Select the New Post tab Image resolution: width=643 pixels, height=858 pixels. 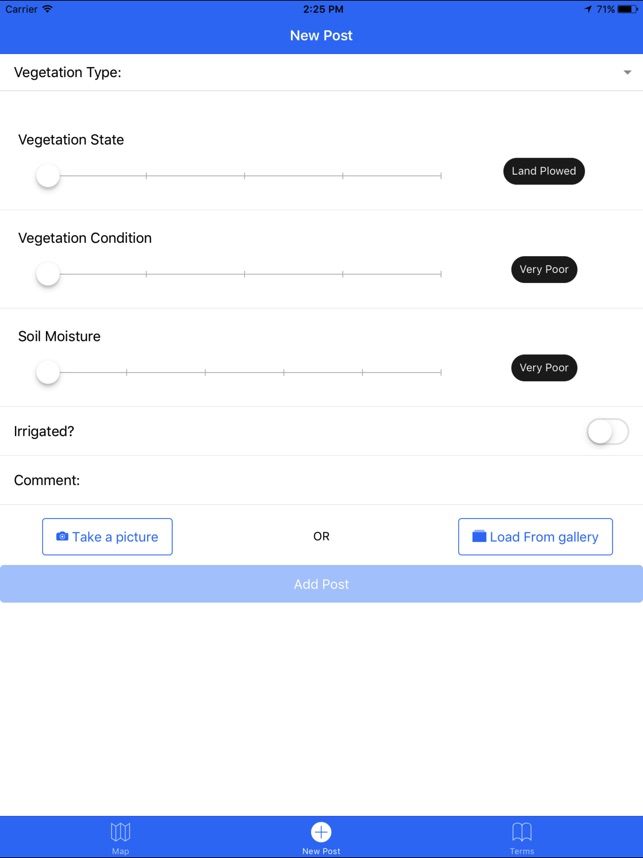321,837
